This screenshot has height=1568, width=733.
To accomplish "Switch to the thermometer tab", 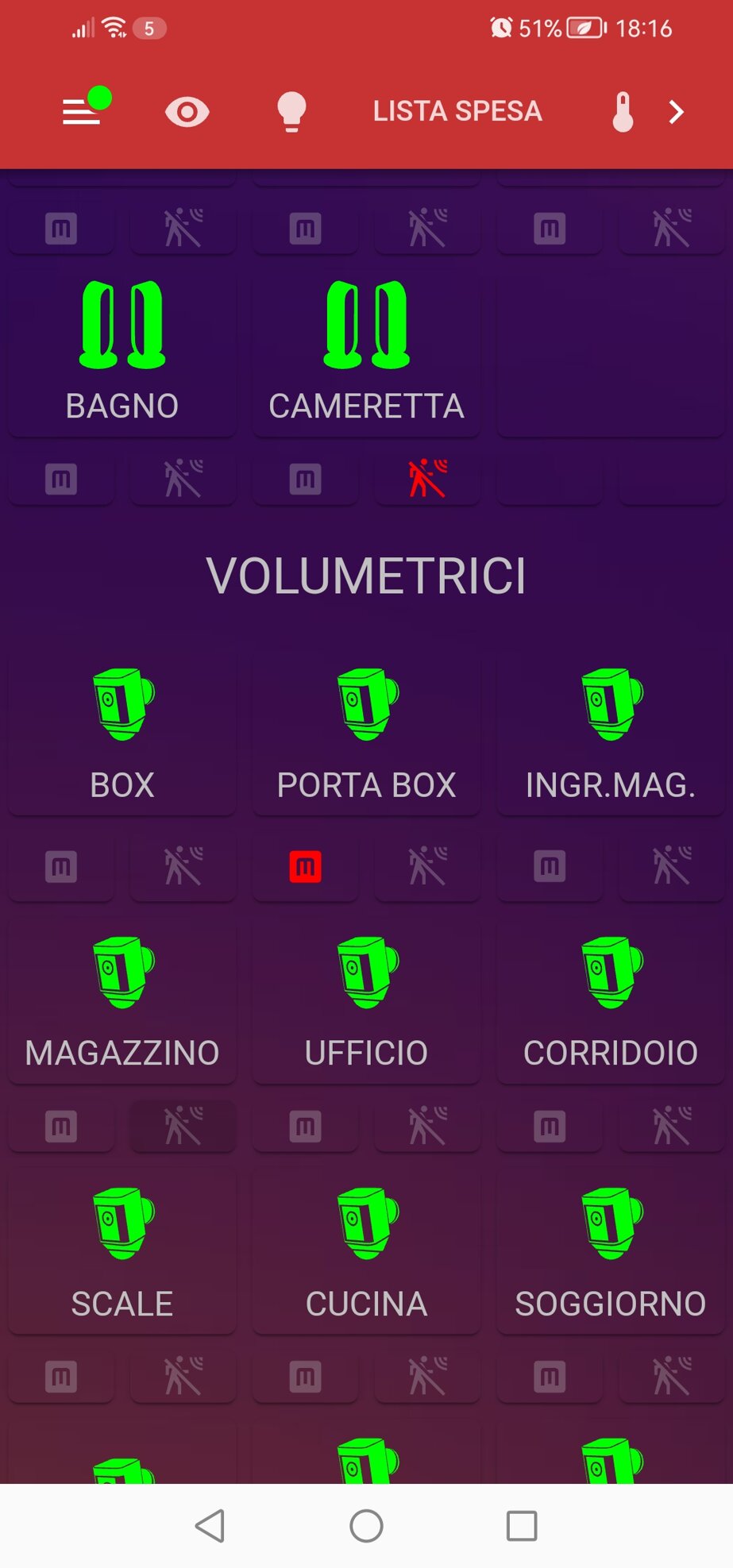I will [623, 112].
